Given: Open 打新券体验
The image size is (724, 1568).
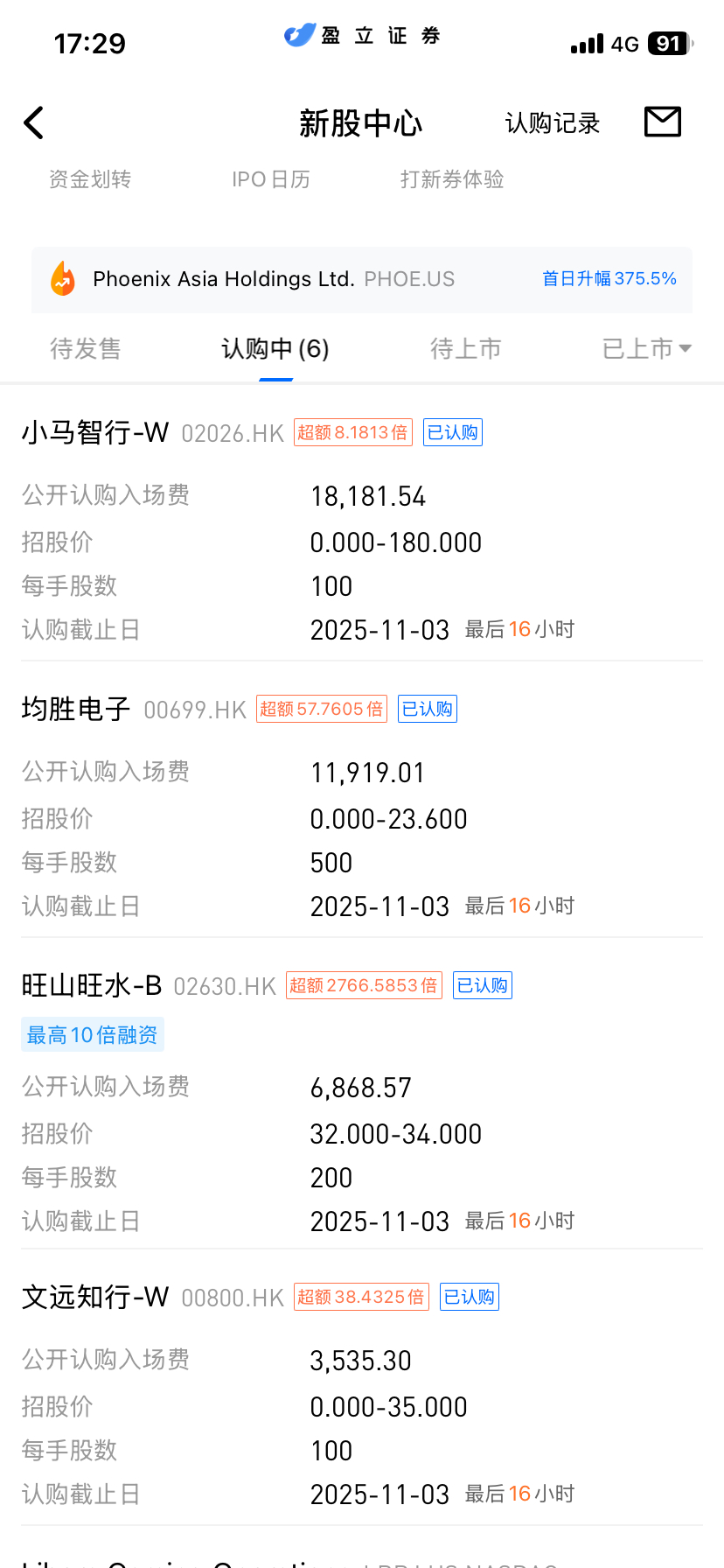Looking at the screenshot, I should 452,179.
